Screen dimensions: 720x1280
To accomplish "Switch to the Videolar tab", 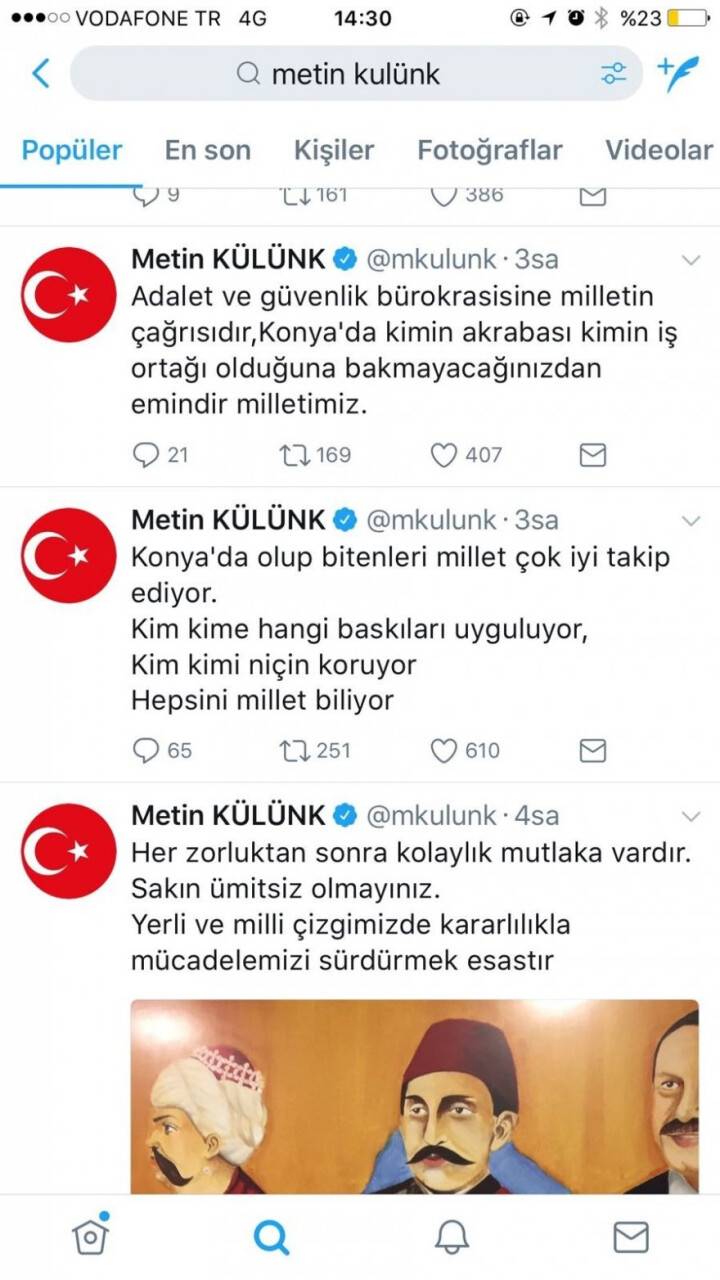I will [x=659, y=151].
